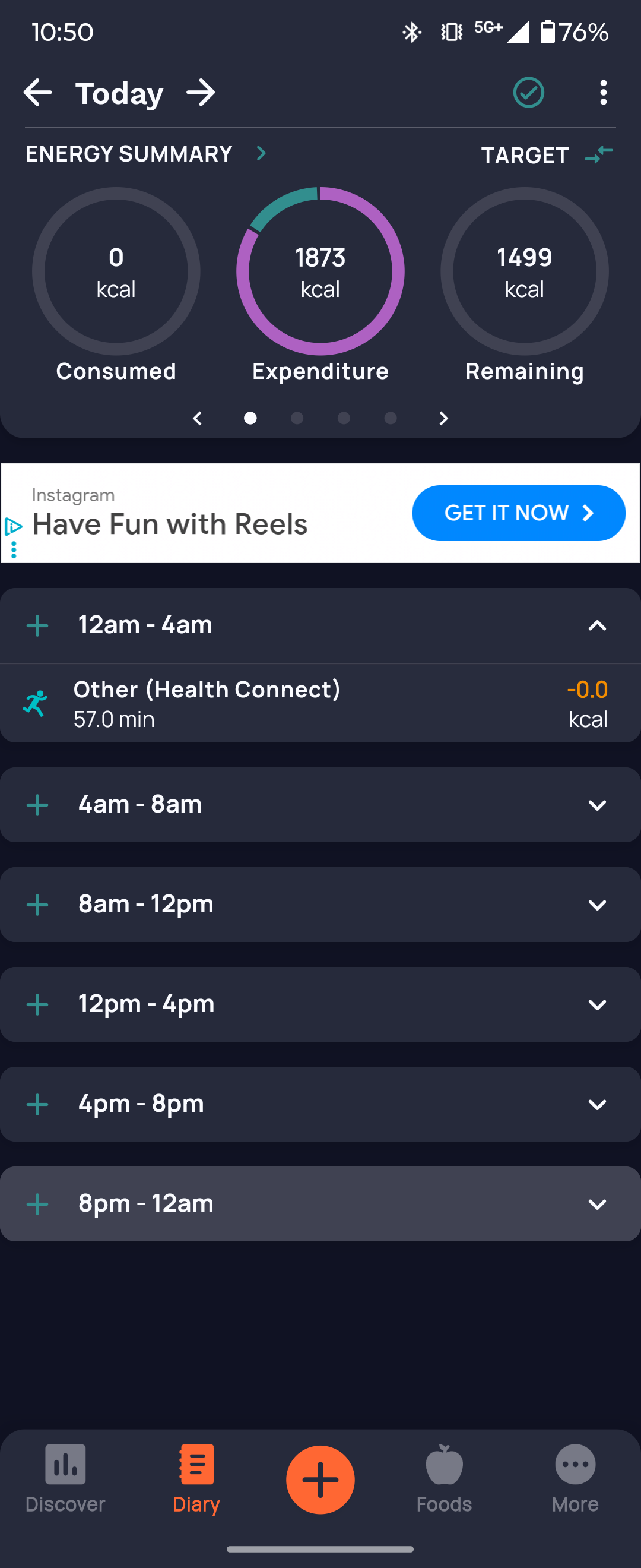Mark the day complete with the checkmark
The height and width of the screenshot is (1568, 641).
pyautogui.click(x=528, y=93)
